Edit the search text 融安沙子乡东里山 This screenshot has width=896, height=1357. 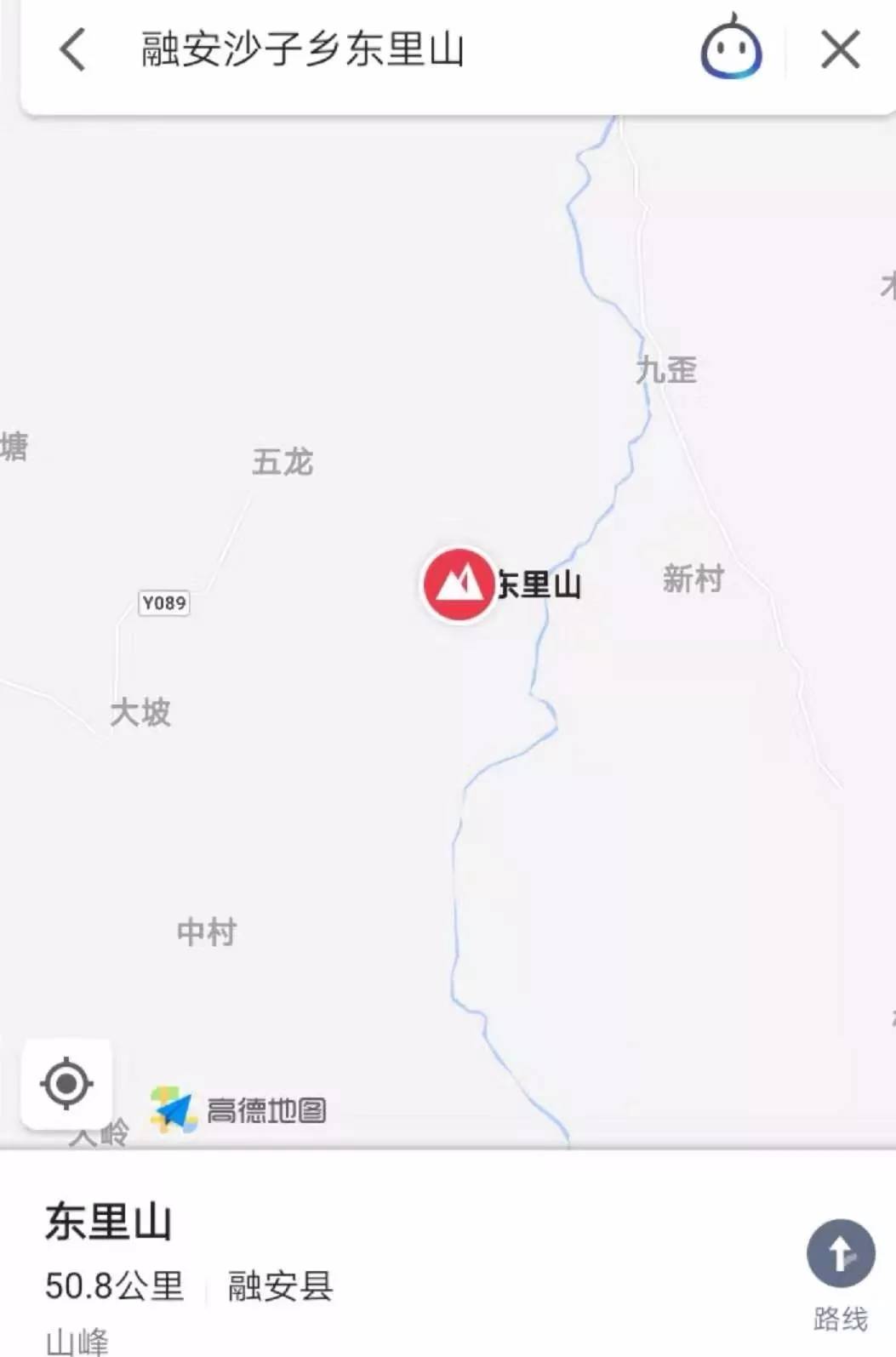302,49
